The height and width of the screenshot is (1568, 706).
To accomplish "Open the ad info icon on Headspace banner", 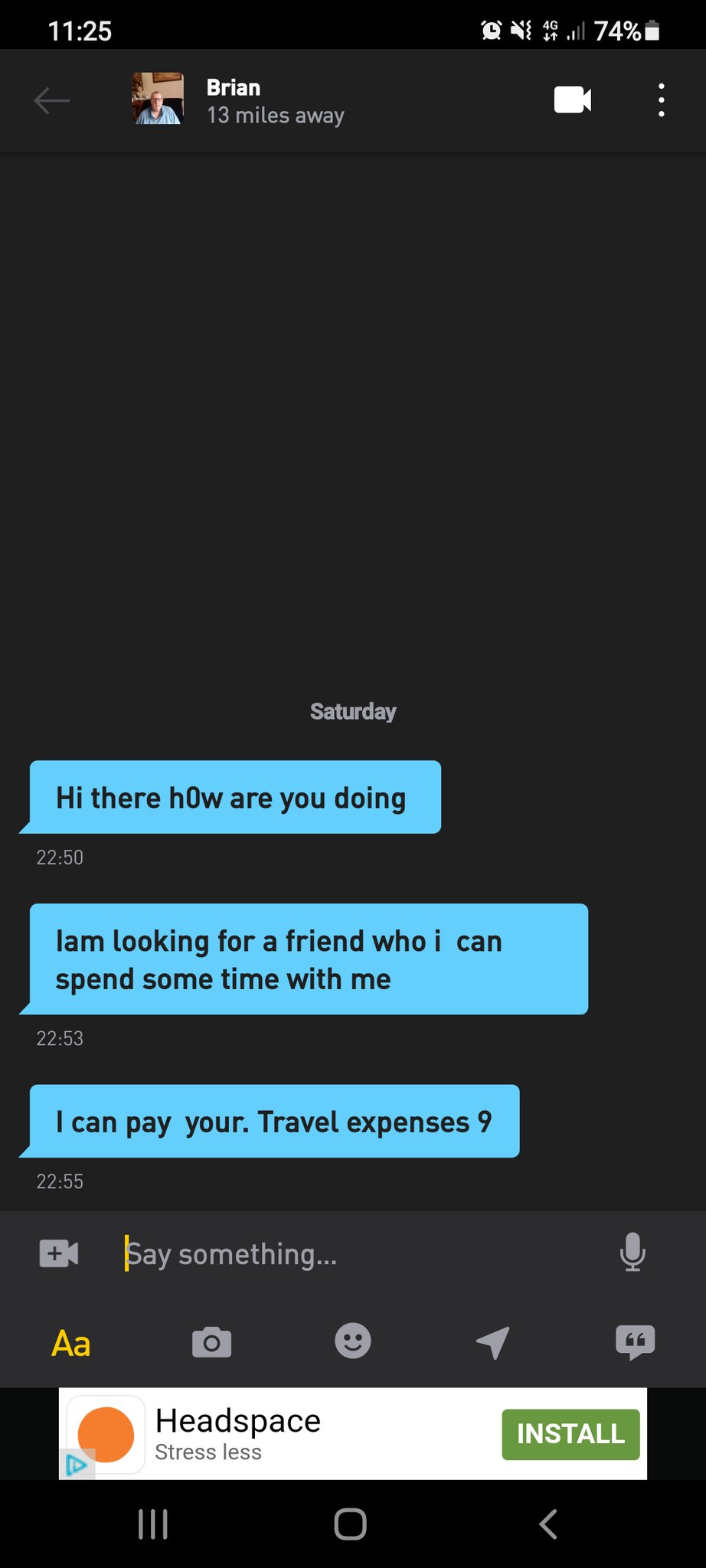I will (x=76, y=1465).
